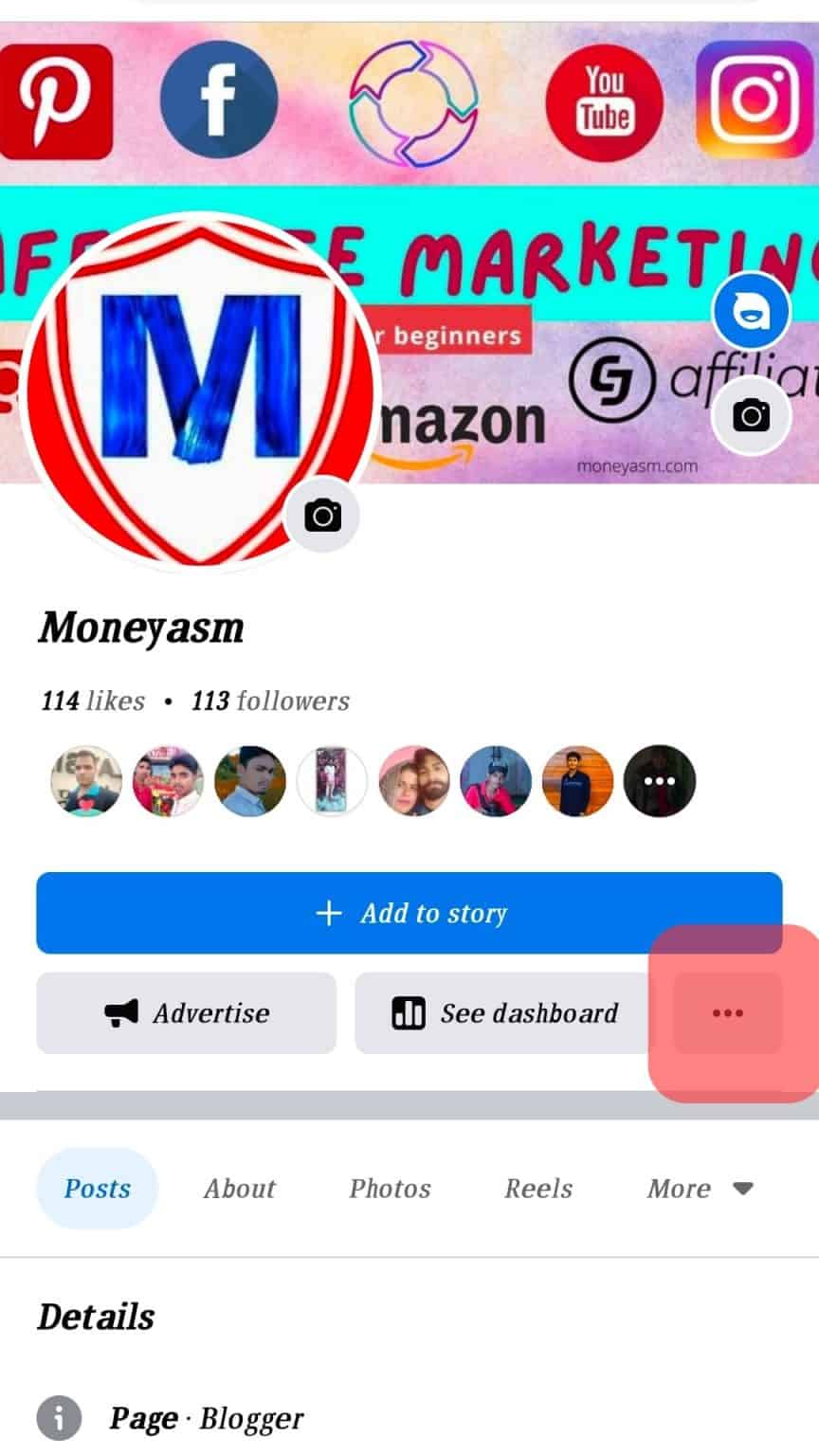
Task: Go to the Reels tab
Action: (x=538, y=1189)
